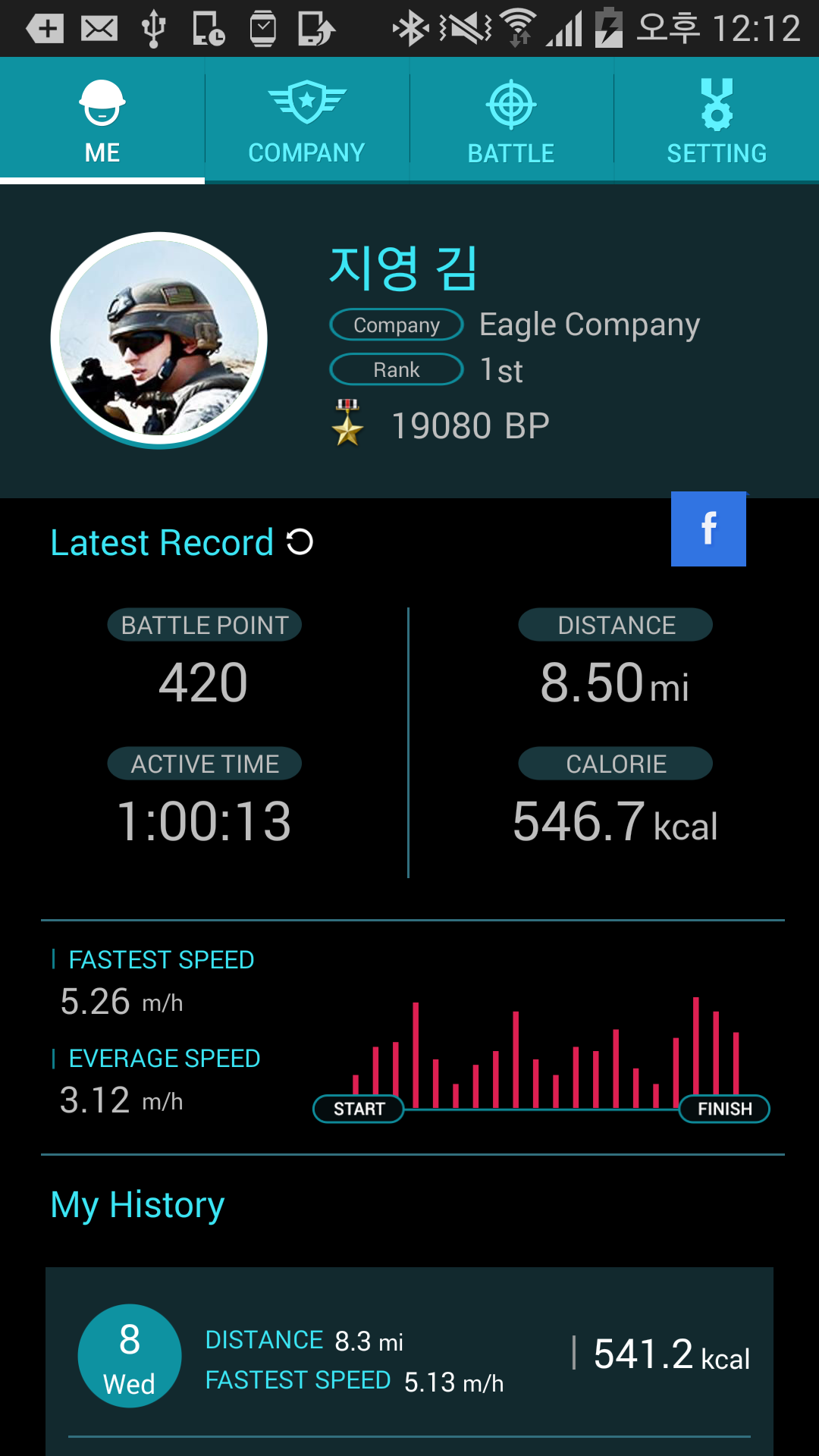Go to the SETTING tab
819x1456 pixels.
click(717, 121)
